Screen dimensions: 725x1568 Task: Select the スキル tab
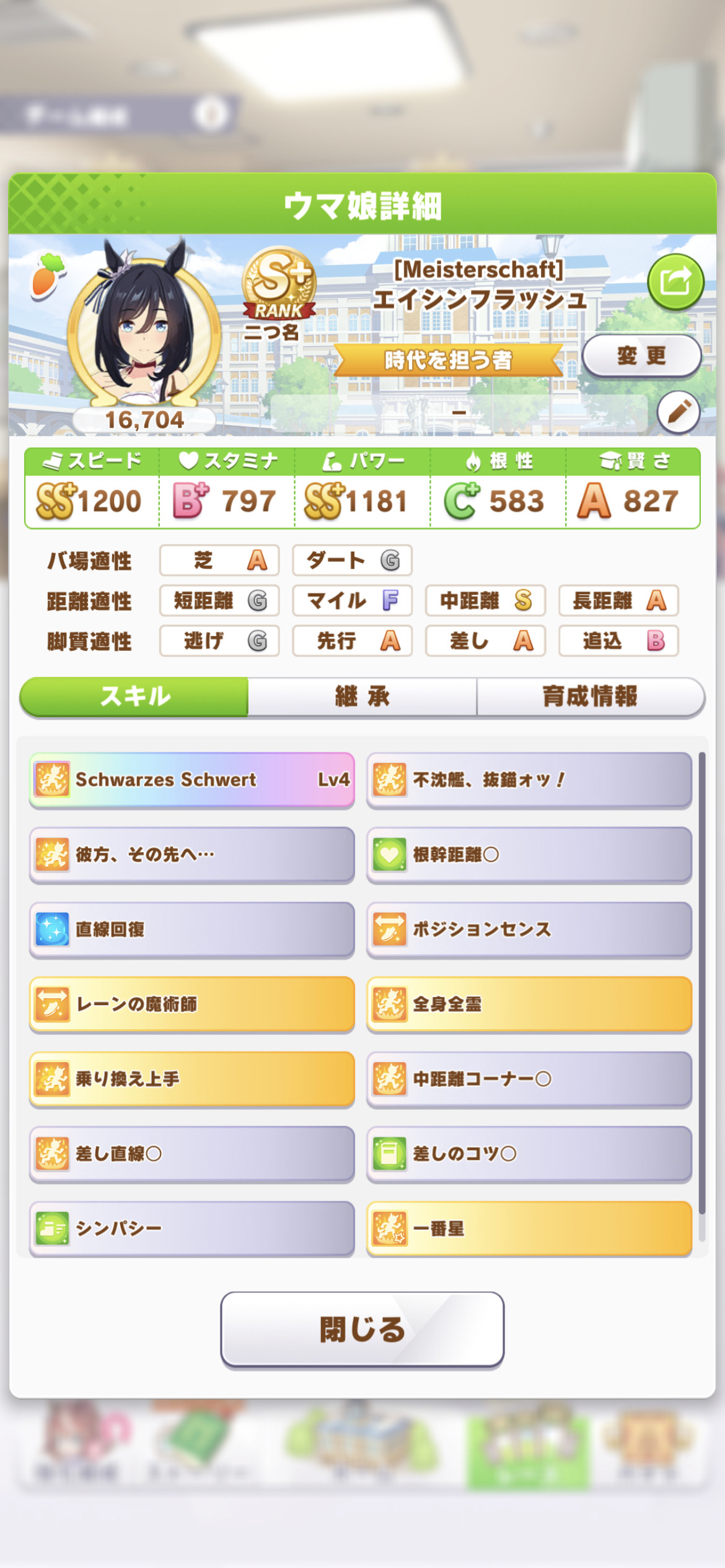click(134, 697)
